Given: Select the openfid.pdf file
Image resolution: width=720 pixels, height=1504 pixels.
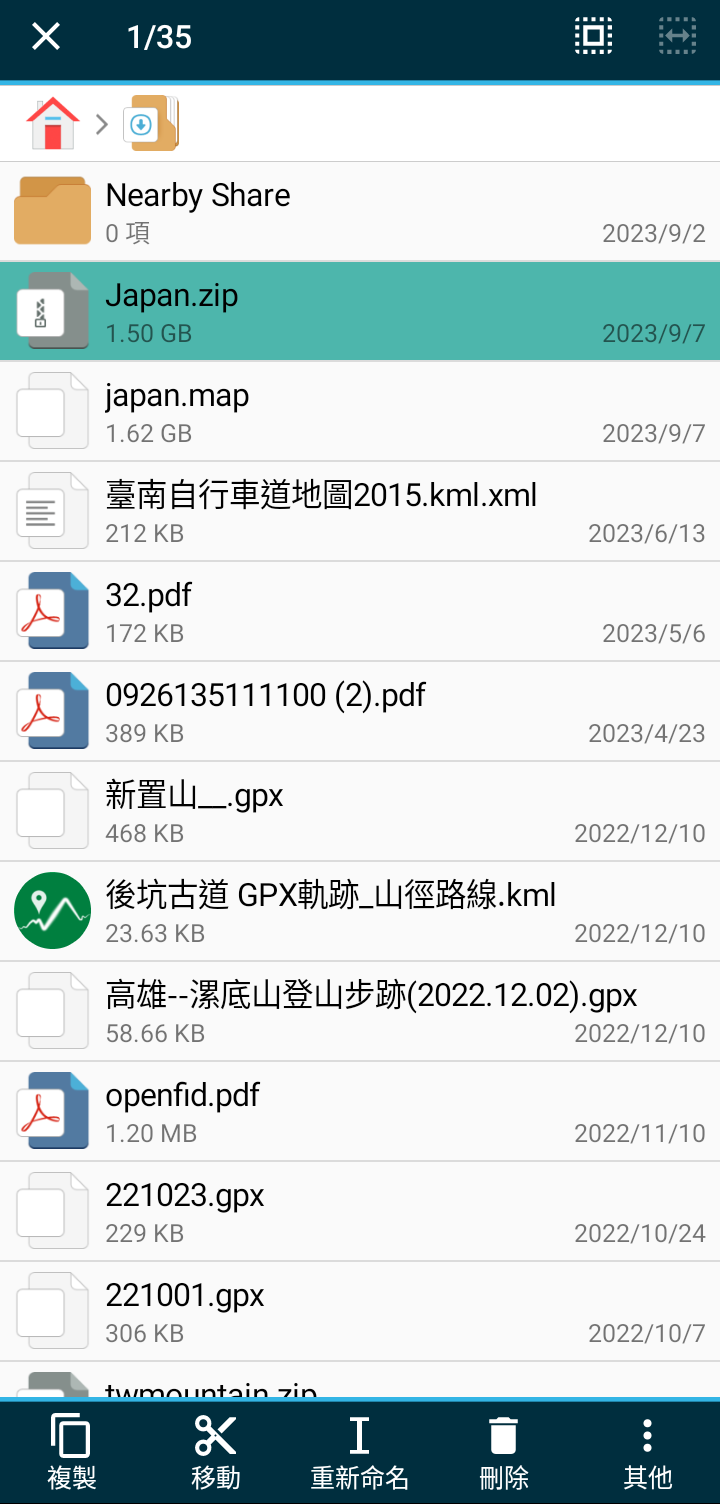Looking at the screenshot, I should pyautogui.click(x=360, y=1112).
